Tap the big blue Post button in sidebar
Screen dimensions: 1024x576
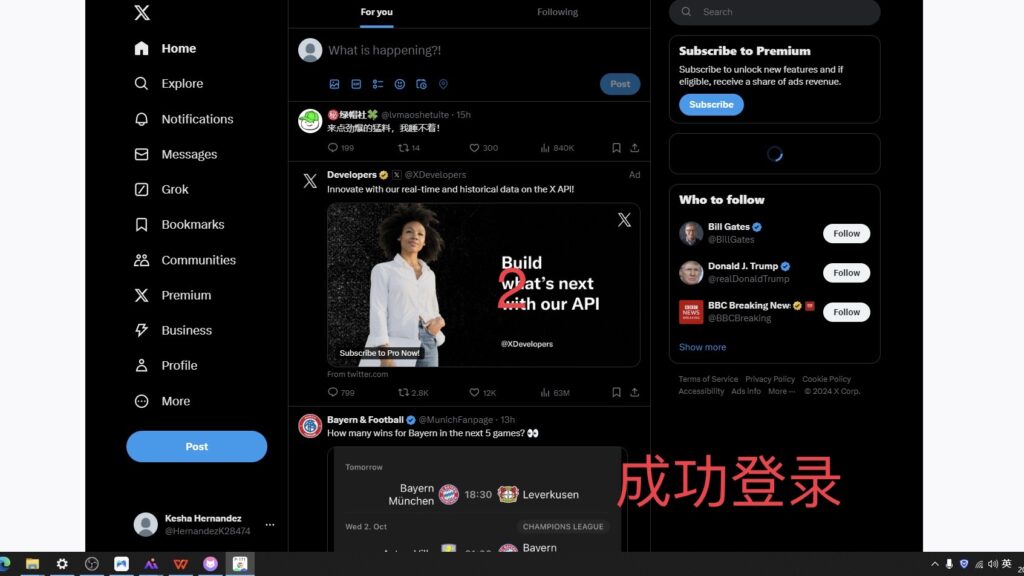tap(196, 446)
